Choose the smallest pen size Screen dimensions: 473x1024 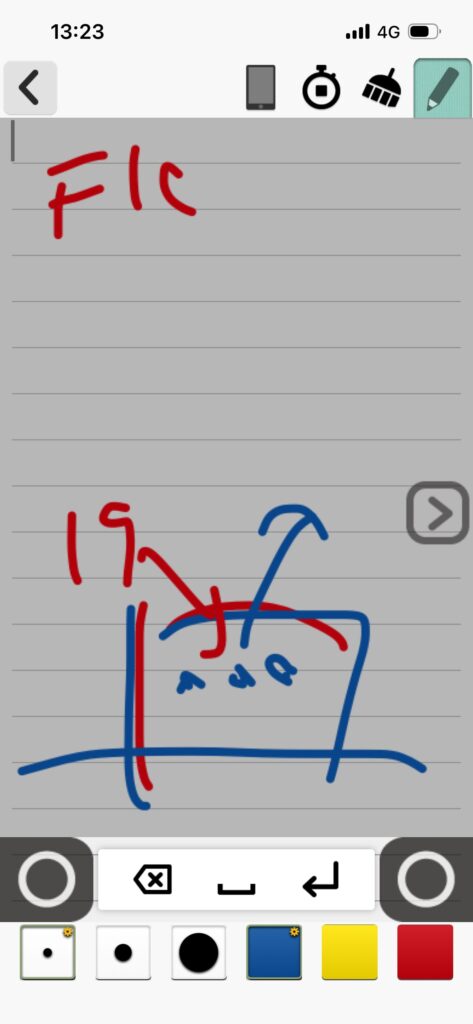pos(48,952)
